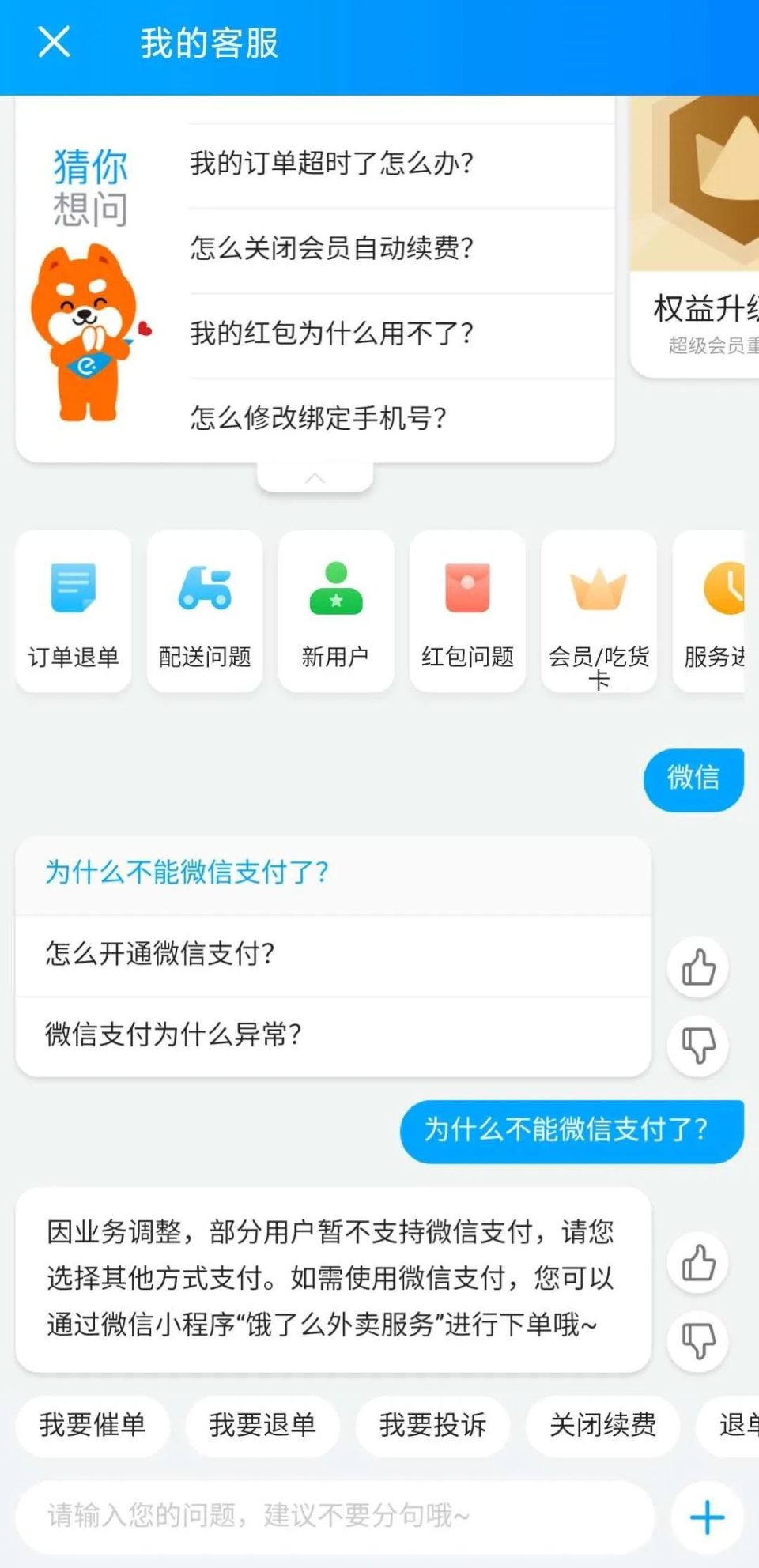Open question 怎么修改绑定手机号?
The width and height of the screenshot is (759, 1568).
pos(319,418)
